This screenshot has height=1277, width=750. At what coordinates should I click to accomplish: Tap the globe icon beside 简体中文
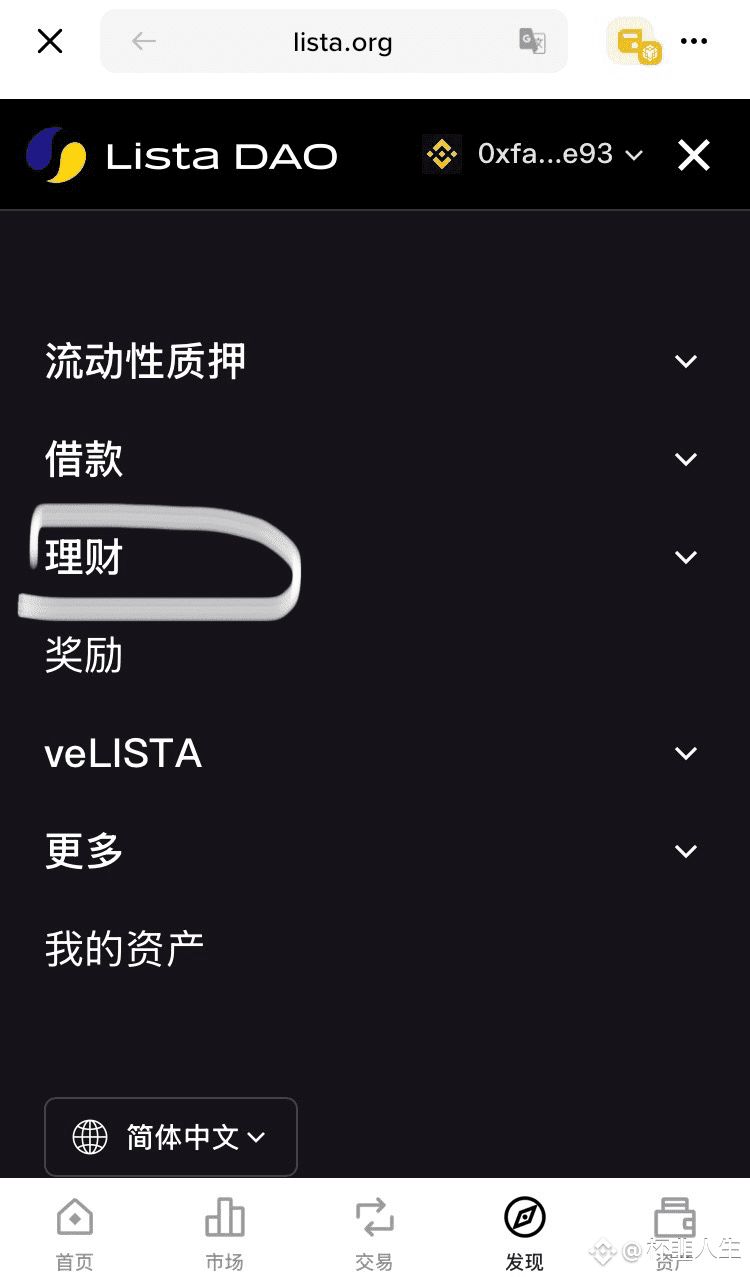coord(91,1137)
